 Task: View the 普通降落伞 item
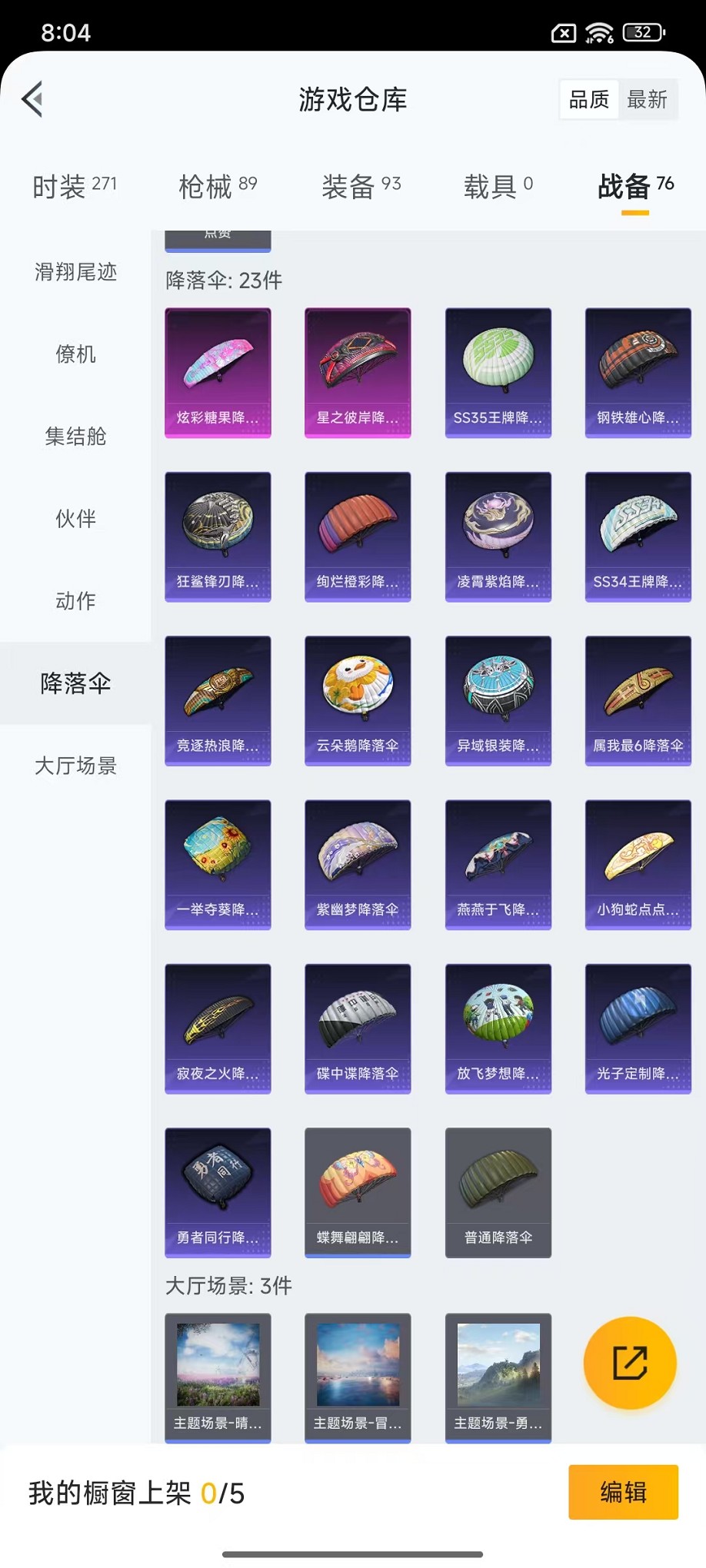[x=498, y=1191]
